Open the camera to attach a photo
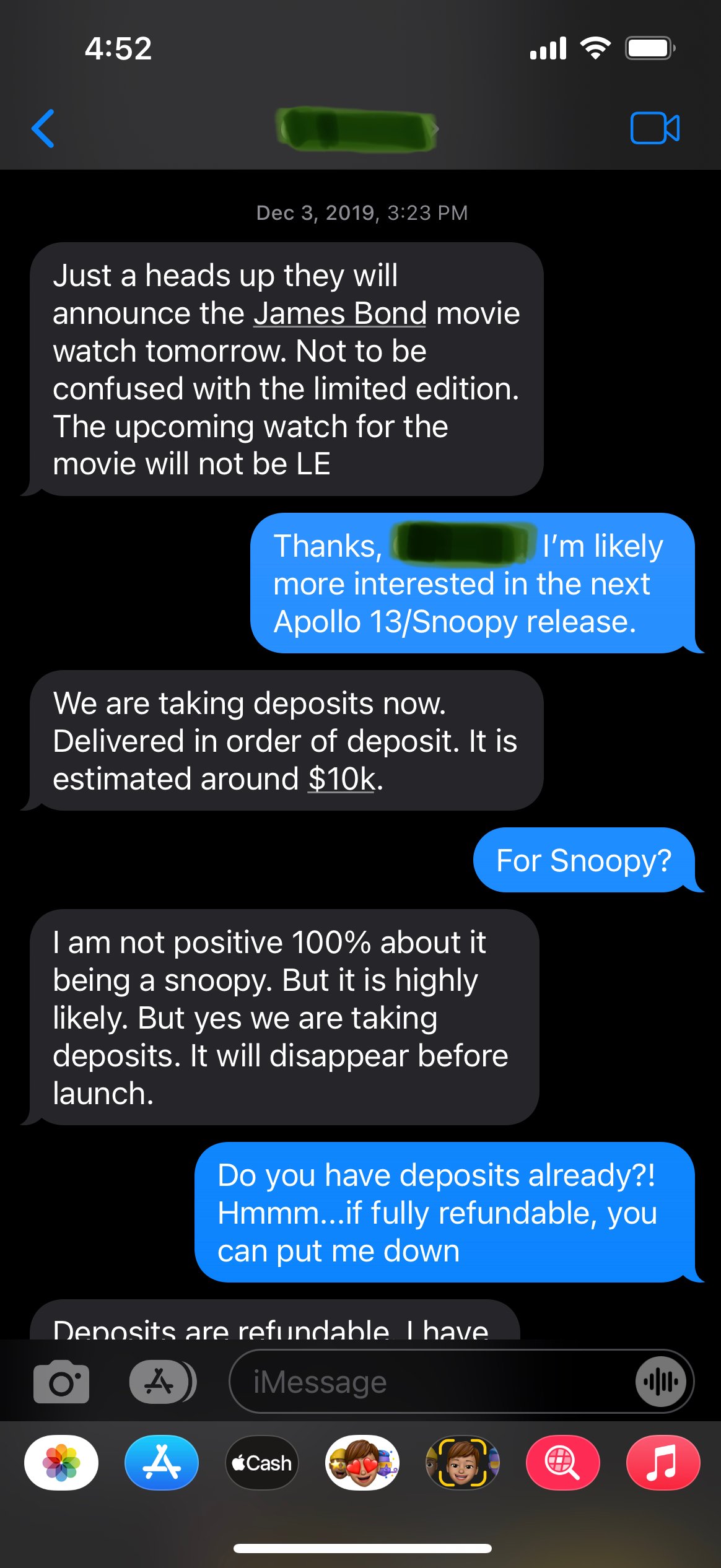Viewport: 721px width, 1568px height. pyautogui.click(x=61, y=1382)
